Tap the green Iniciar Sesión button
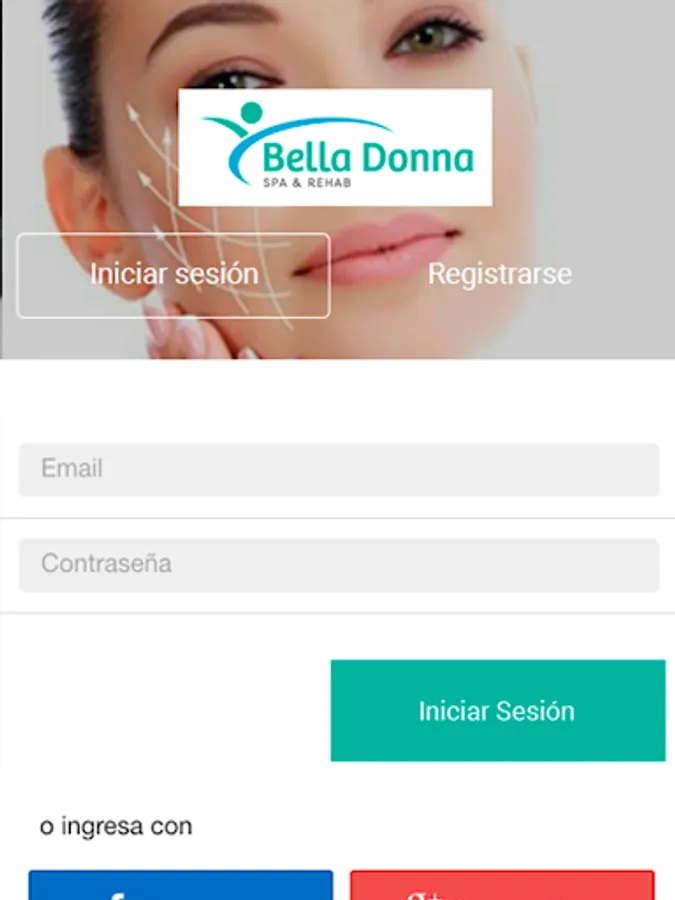 (497, 711)
